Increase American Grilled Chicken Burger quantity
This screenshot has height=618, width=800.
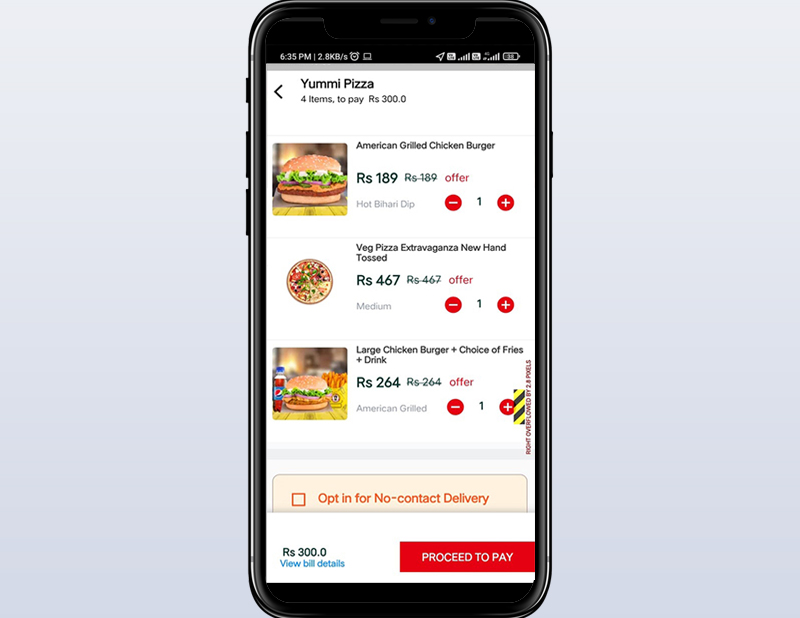pyautogui.click(x=506, y=203)
